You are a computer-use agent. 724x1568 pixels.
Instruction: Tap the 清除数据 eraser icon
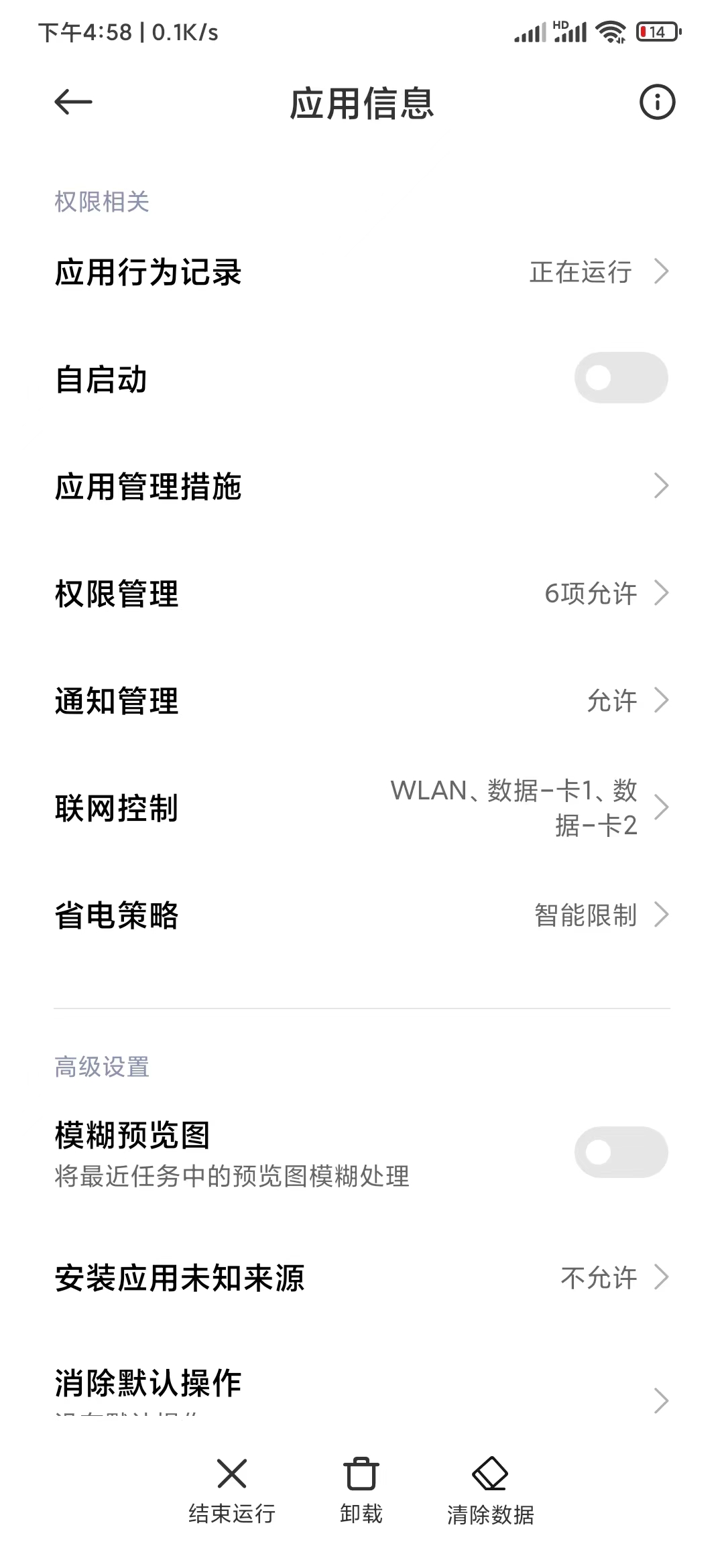[x=491, y=1481]
